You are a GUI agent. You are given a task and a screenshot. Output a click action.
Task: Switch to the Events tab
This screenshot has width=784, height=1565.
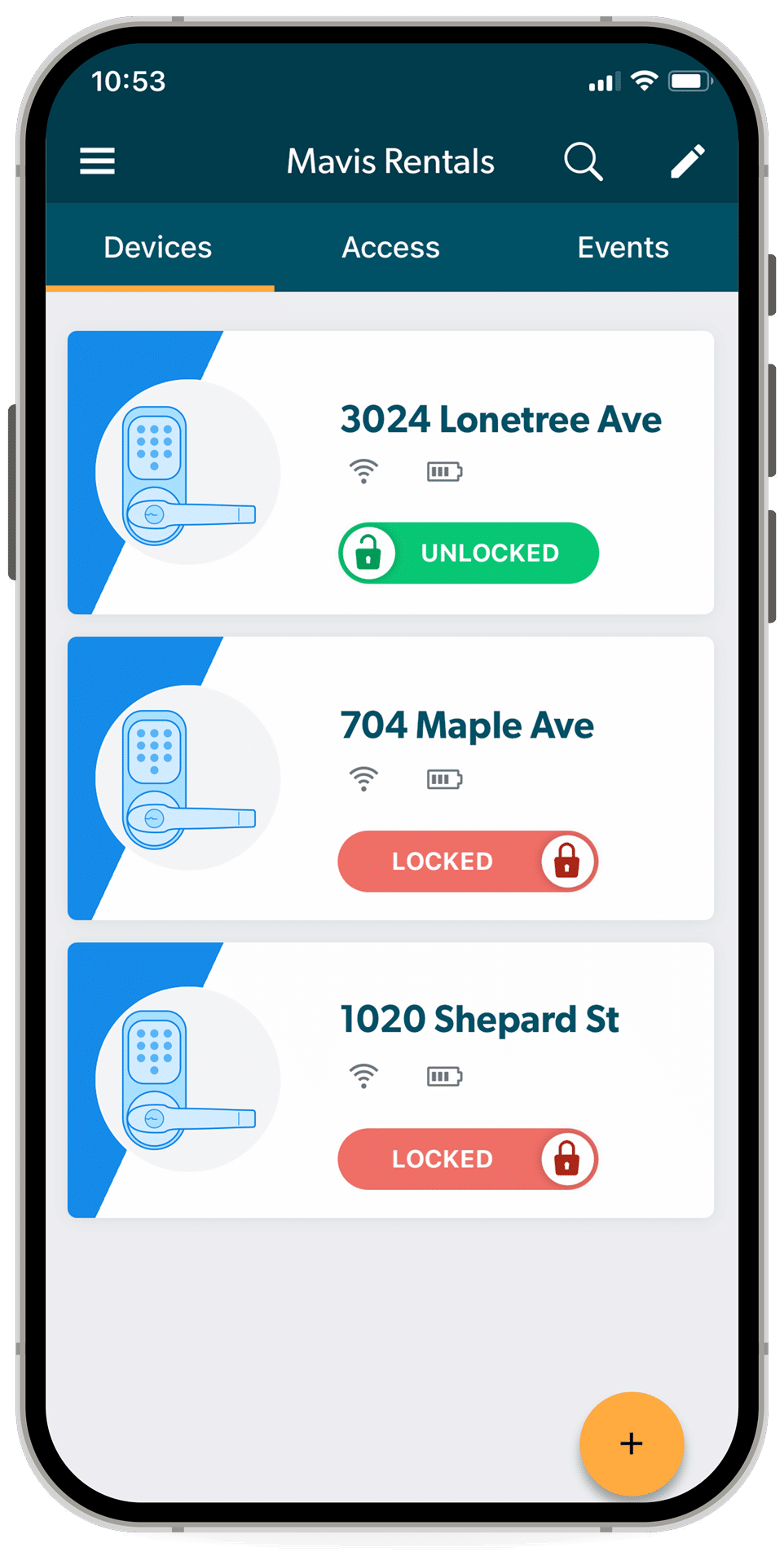point(623,248)
